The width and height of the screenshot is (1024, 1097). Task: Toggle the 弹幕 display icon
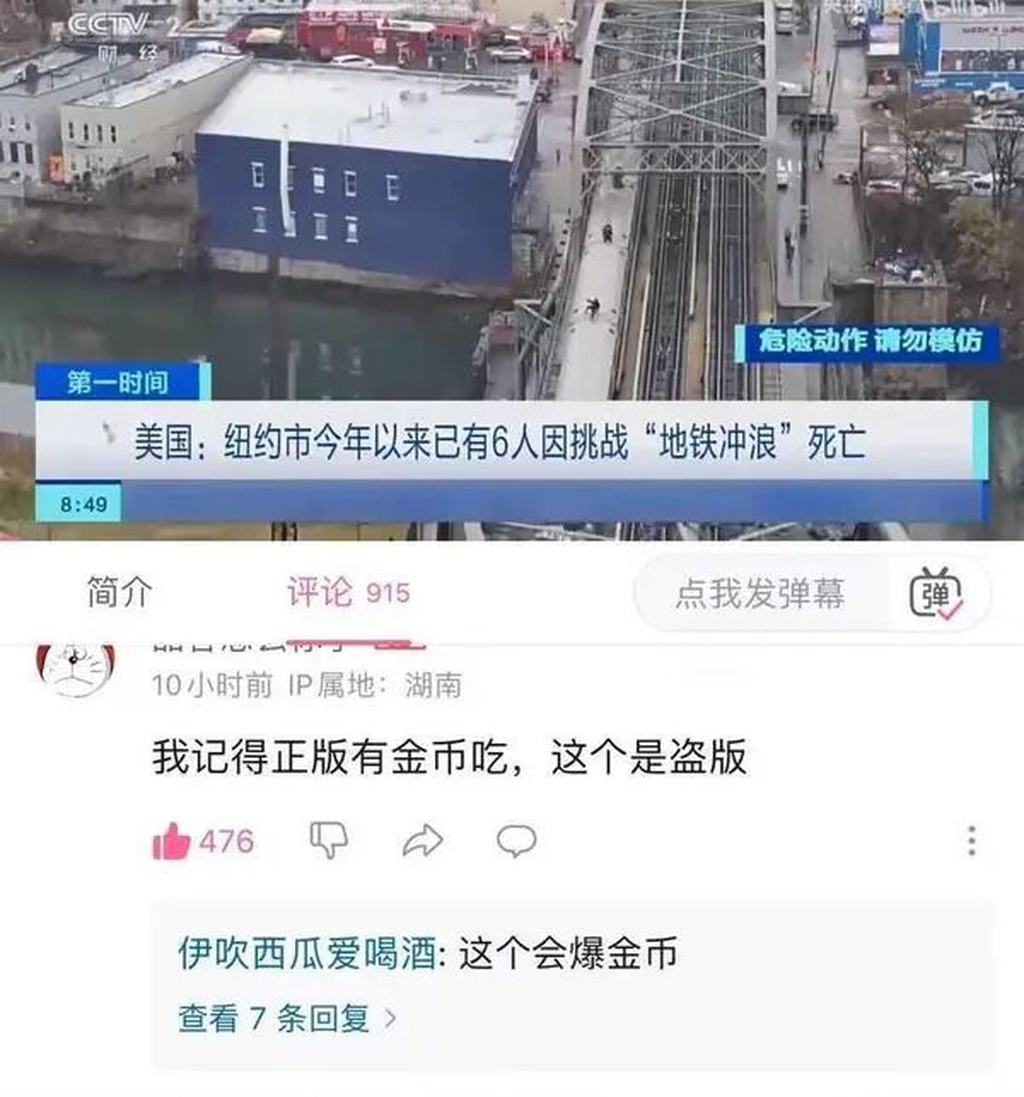[x=935, y=594]
